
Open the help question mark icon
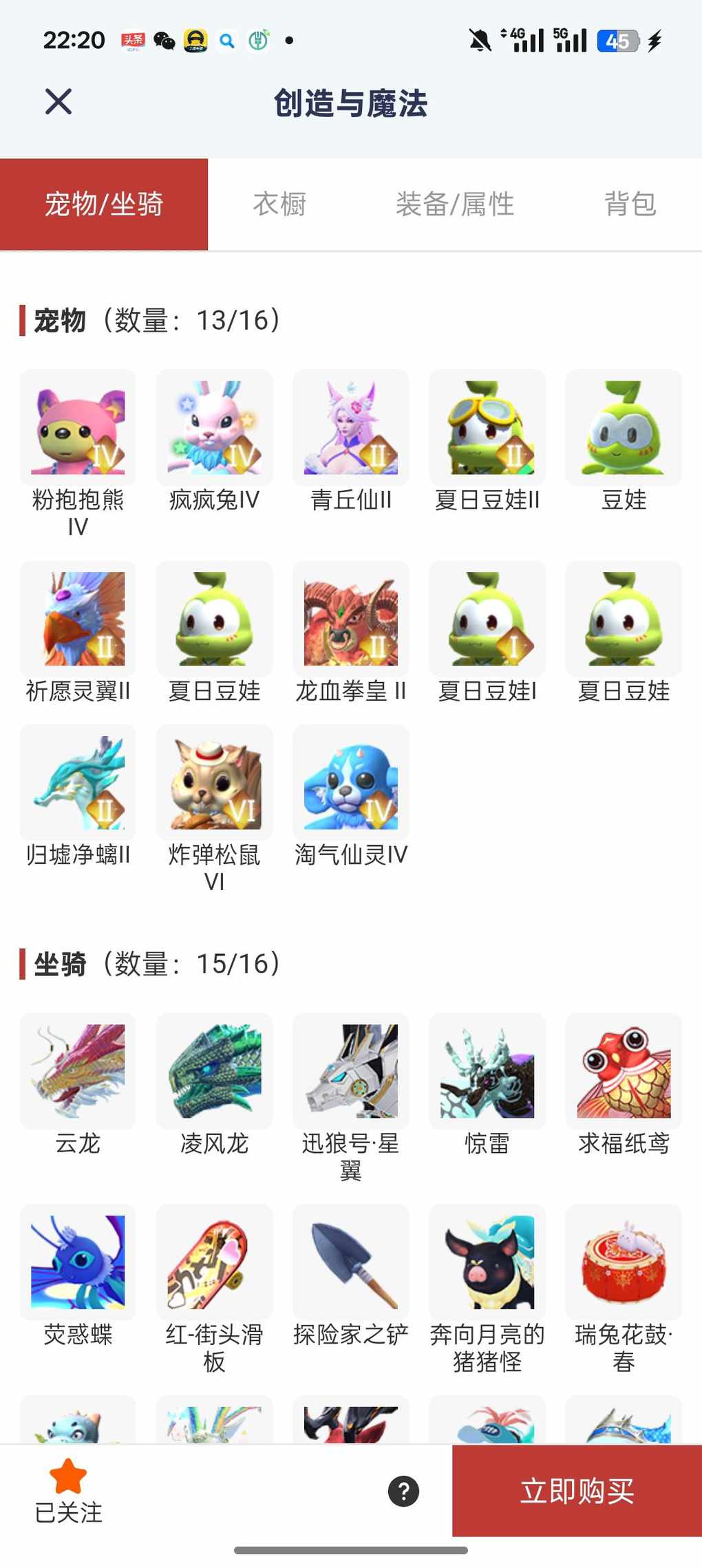point(403,1491)
